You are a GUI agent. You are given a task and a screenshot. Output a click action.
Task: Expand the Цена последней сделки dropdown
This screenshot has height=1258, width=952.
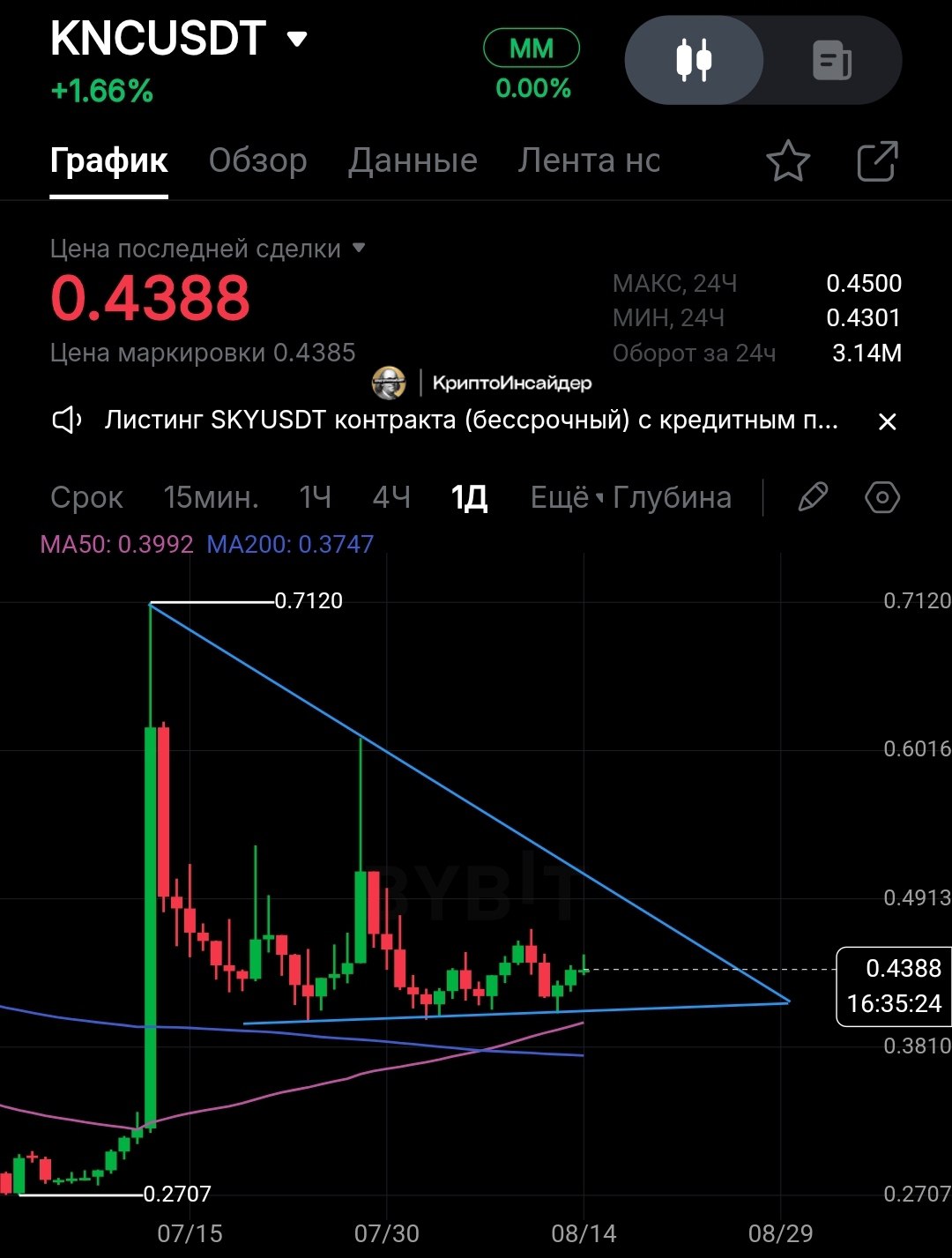click(x=359, y=249)
